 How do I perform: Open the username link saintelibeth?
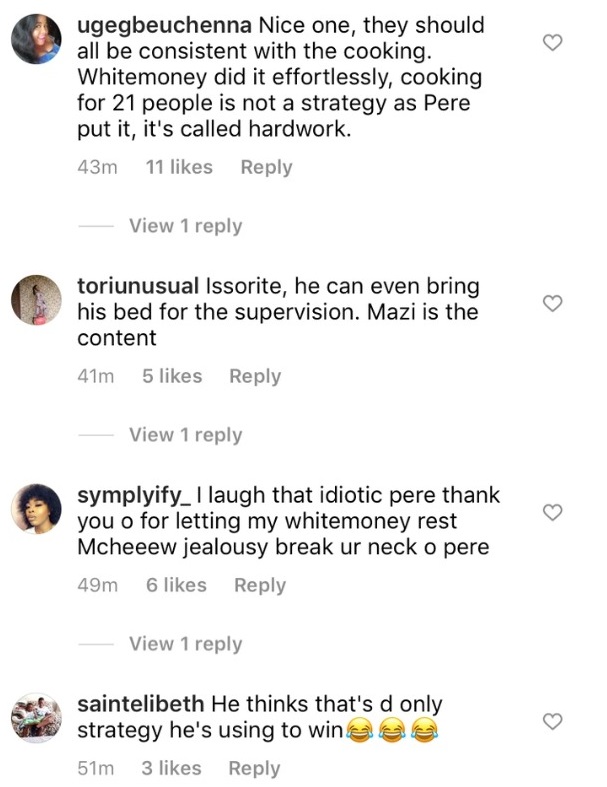click(x=140, y=705)
